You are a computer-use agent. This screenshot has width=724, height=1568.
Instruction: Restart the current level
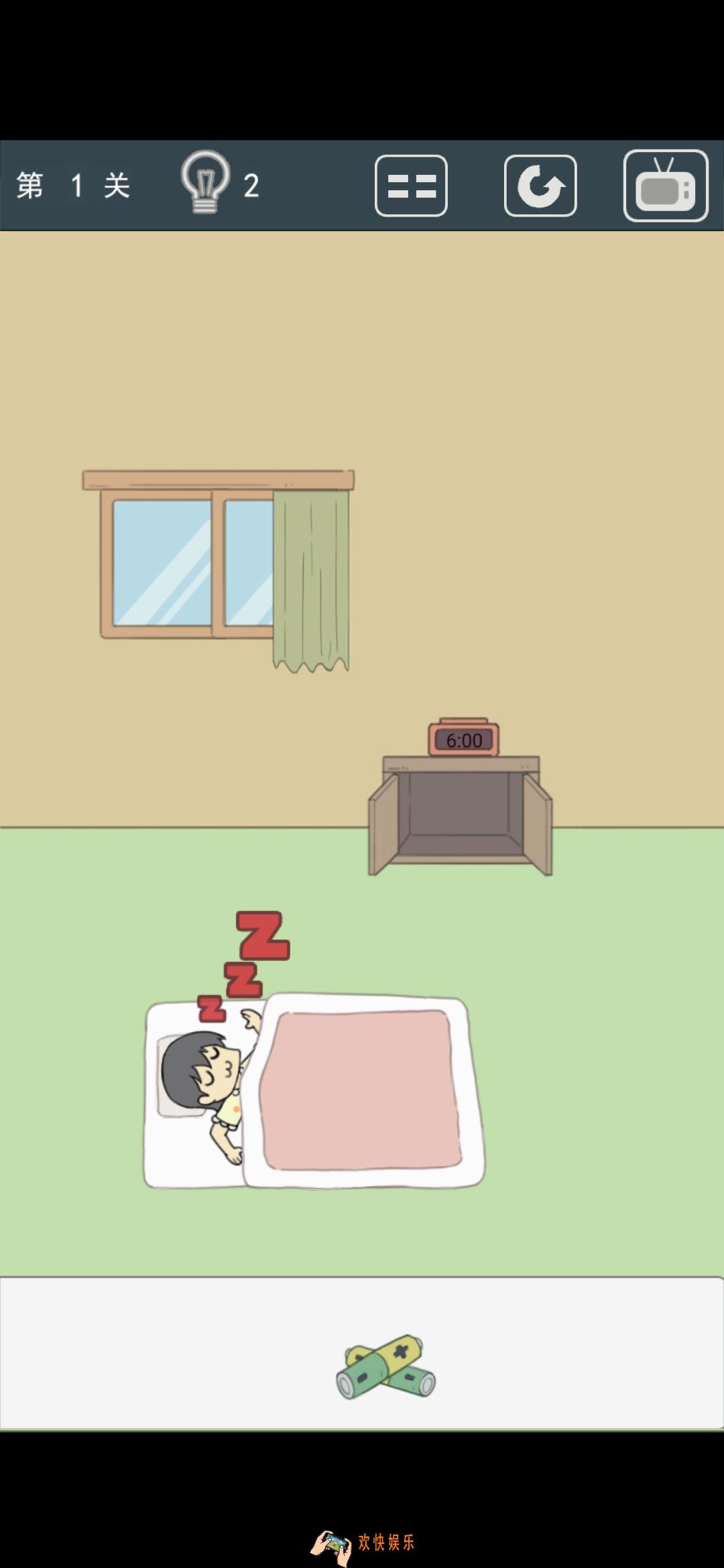pos(540,186)
